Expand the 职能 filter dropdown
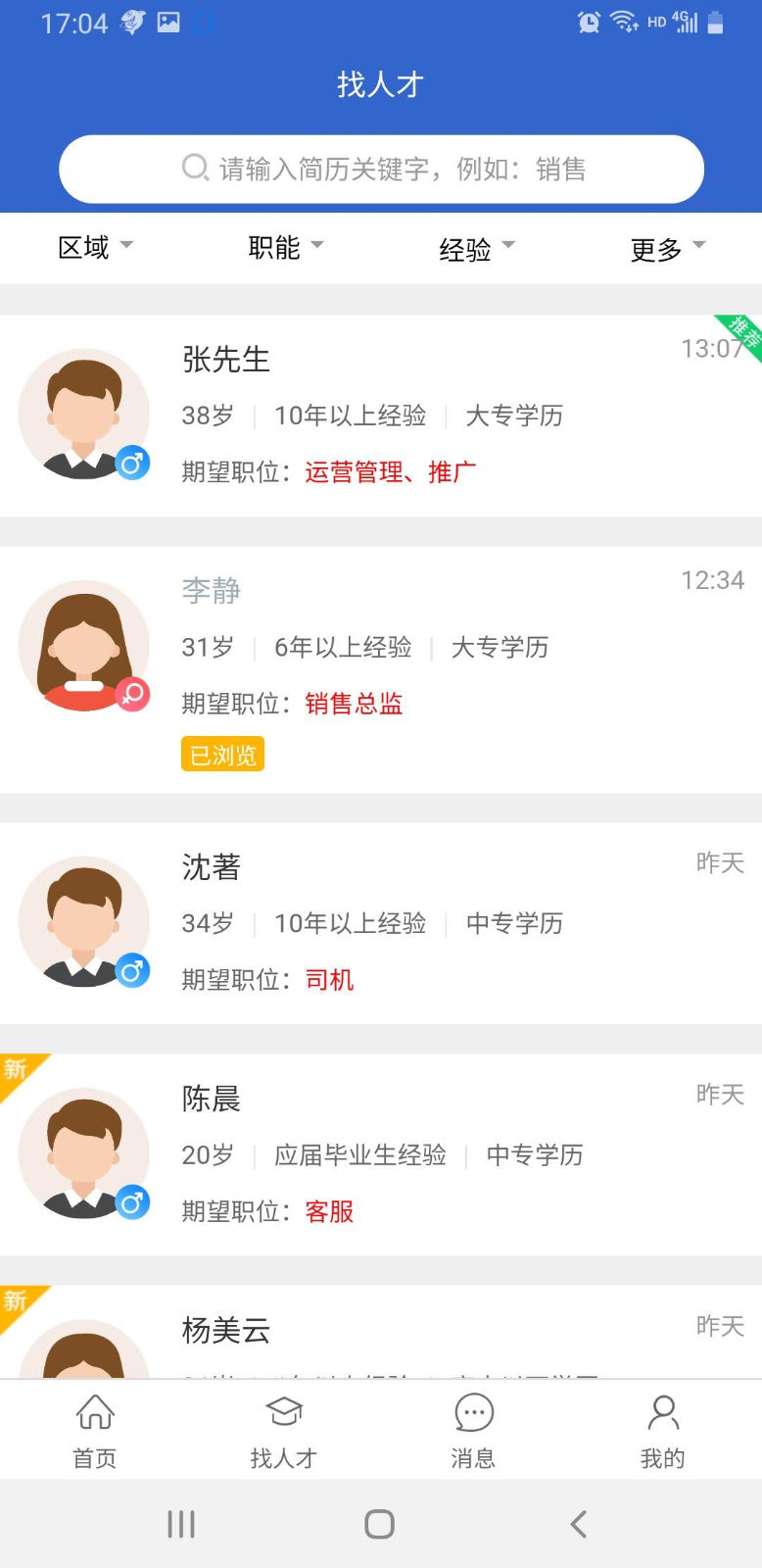762x1568 pixels. coord(285,248)
